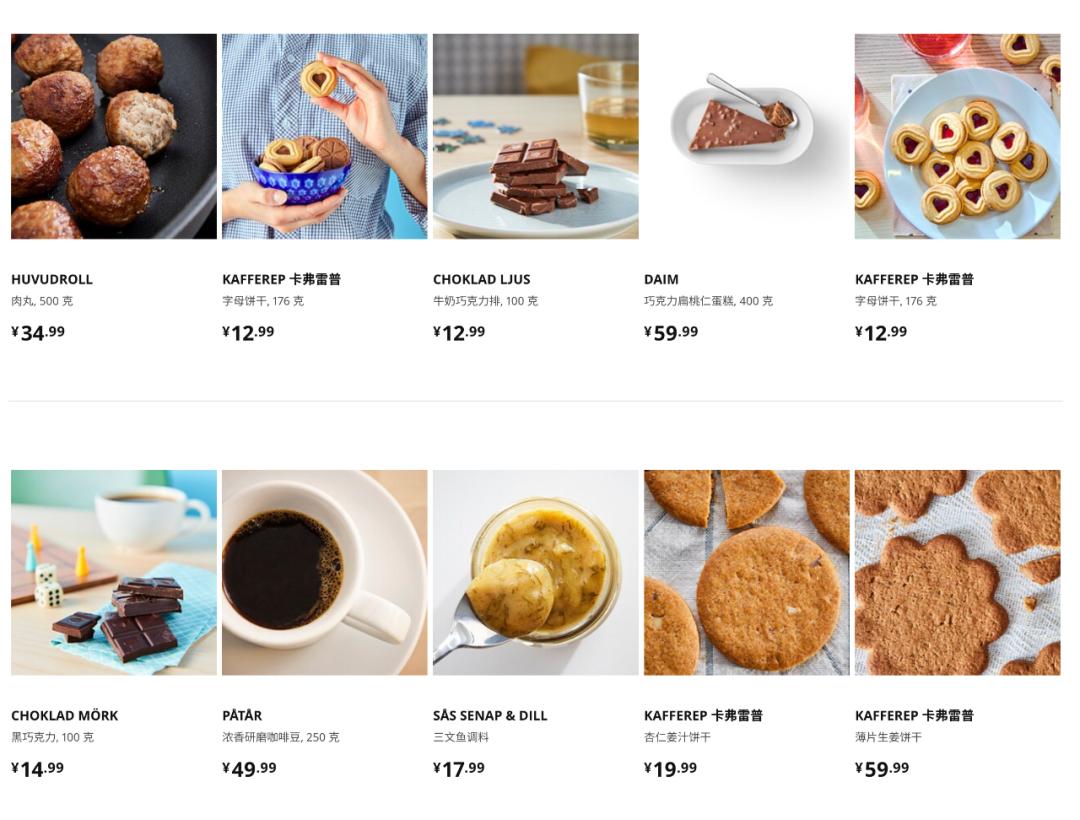Open KAFFEREP 薄片生姜饼干 priced ¥59.99
Viewport: 1080px width, 820px height.
[x=957, y=573]
